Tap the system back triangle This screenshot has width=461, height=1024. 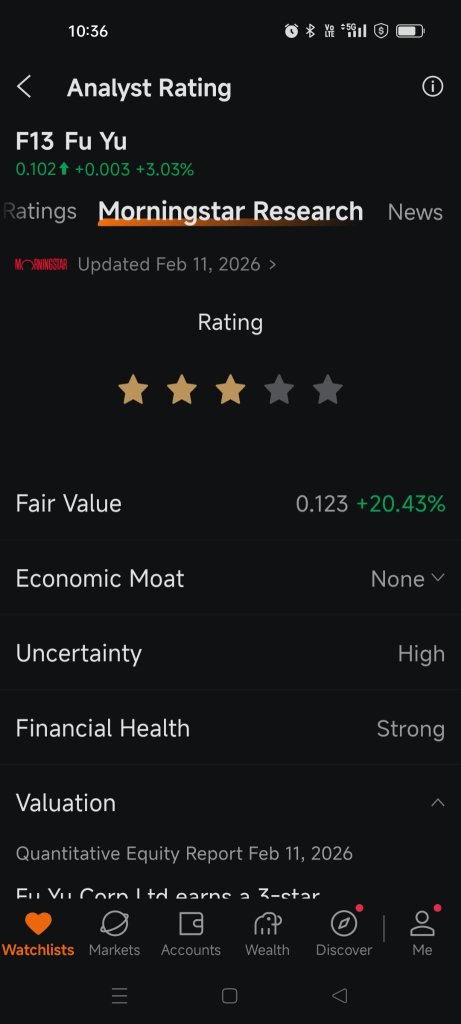[x=340, y=995]
